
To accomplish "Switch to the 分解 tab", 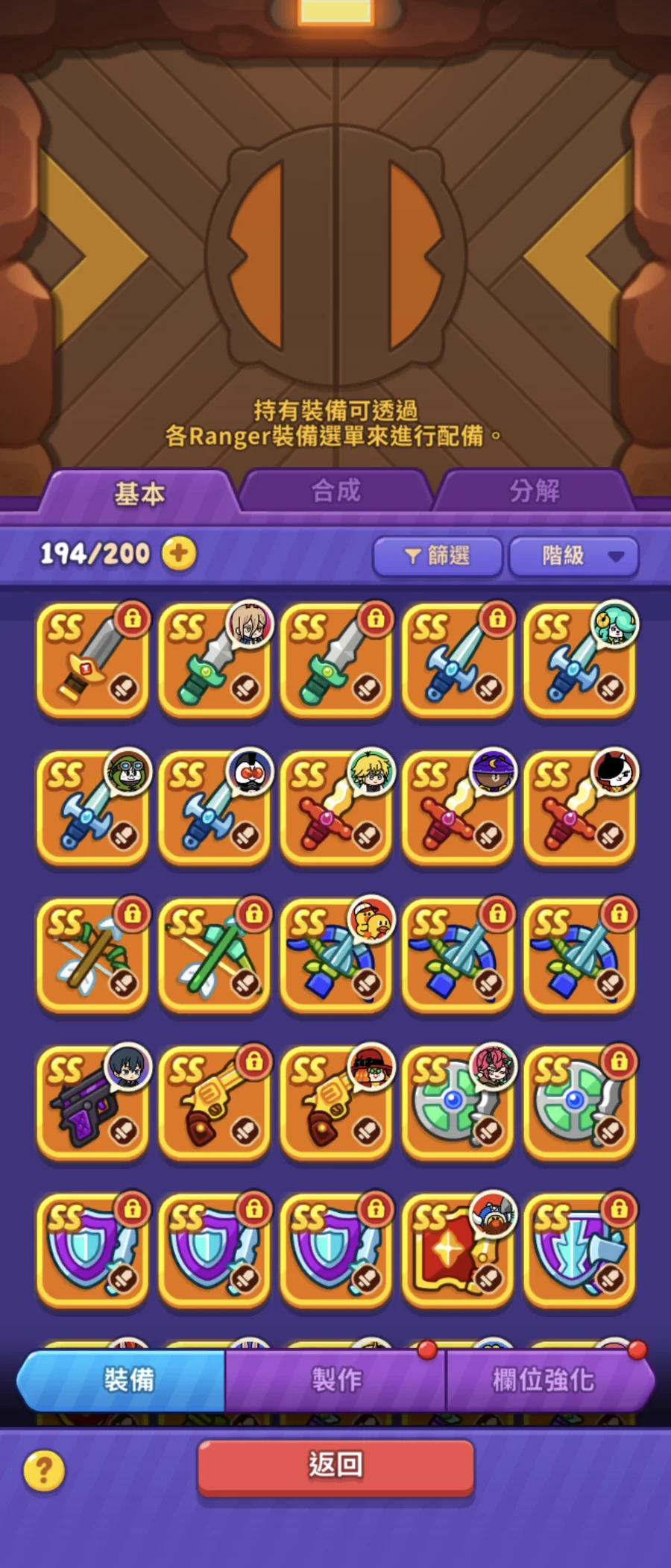I will click(534, 491).
